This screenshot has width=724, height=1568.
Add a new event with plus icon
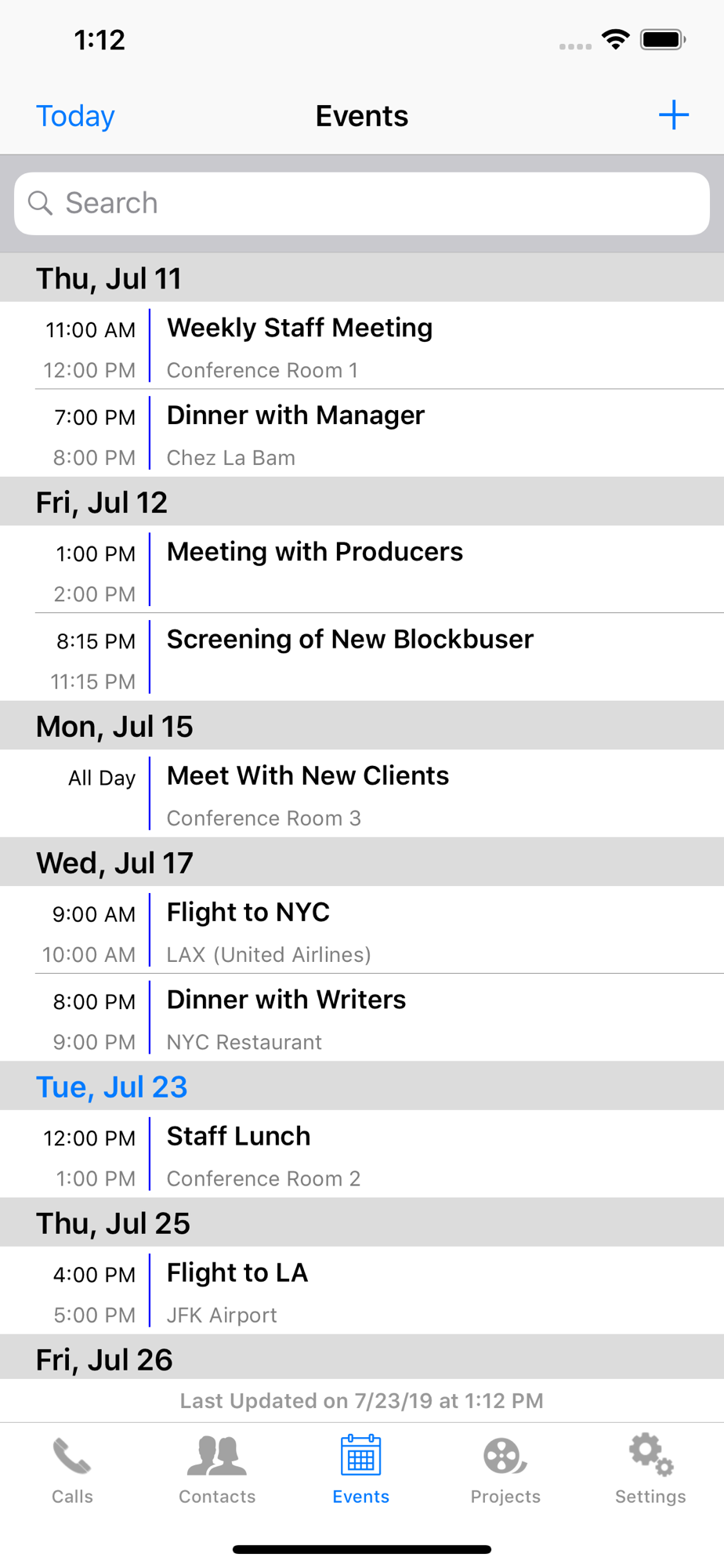(x=673, y=115)
